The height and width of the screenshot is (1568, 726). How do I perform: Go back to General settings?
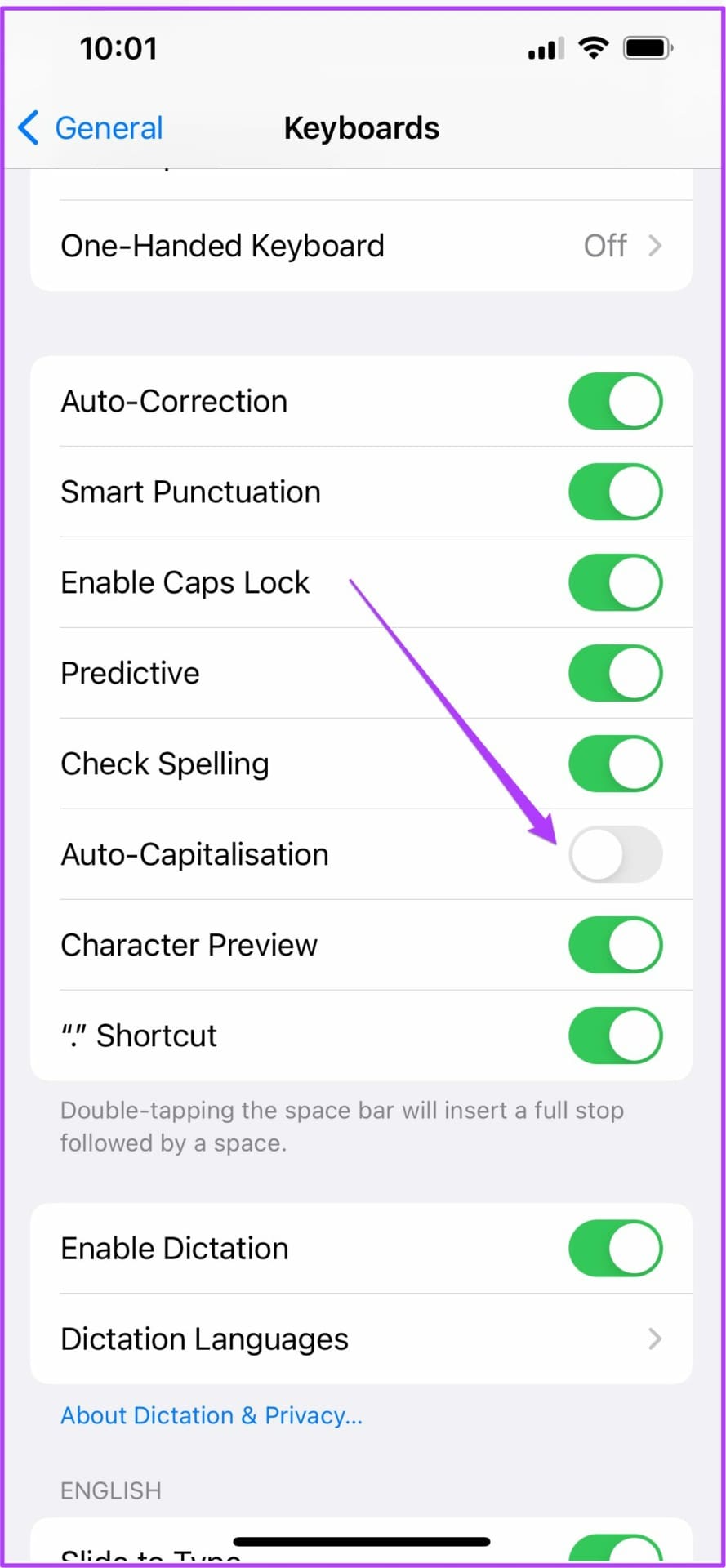coord(90,128)
